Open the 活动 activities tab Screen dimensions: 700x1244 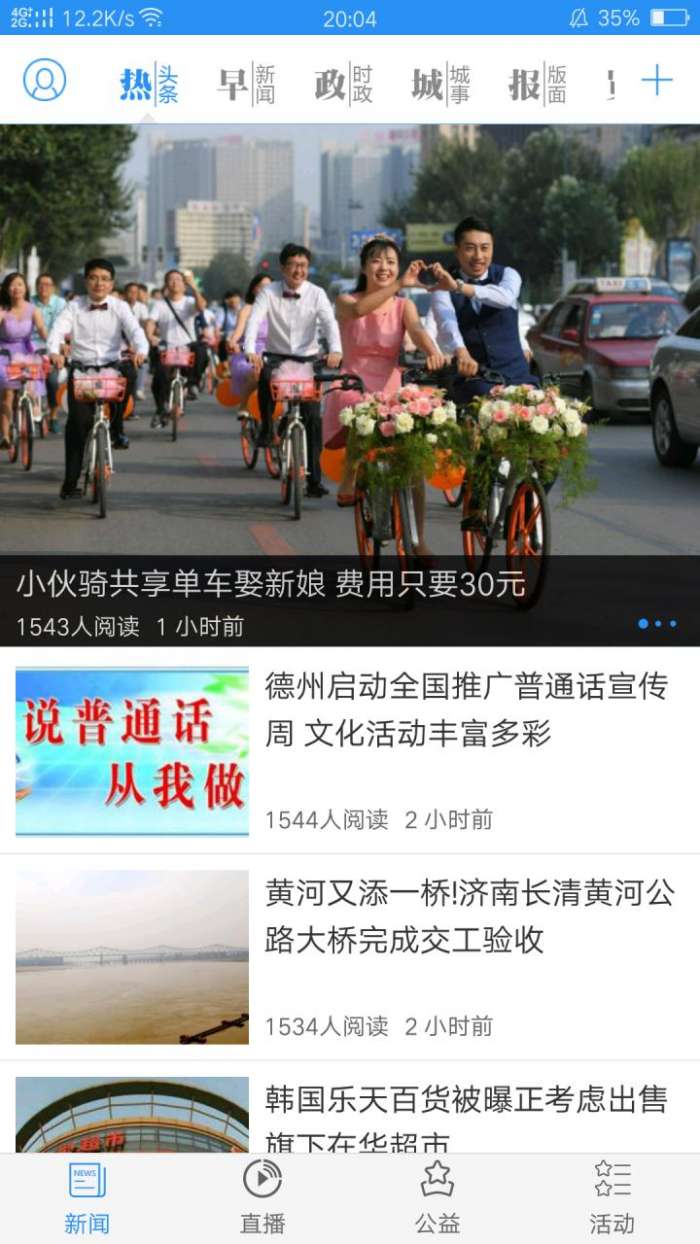click(x=612, y=1198)
